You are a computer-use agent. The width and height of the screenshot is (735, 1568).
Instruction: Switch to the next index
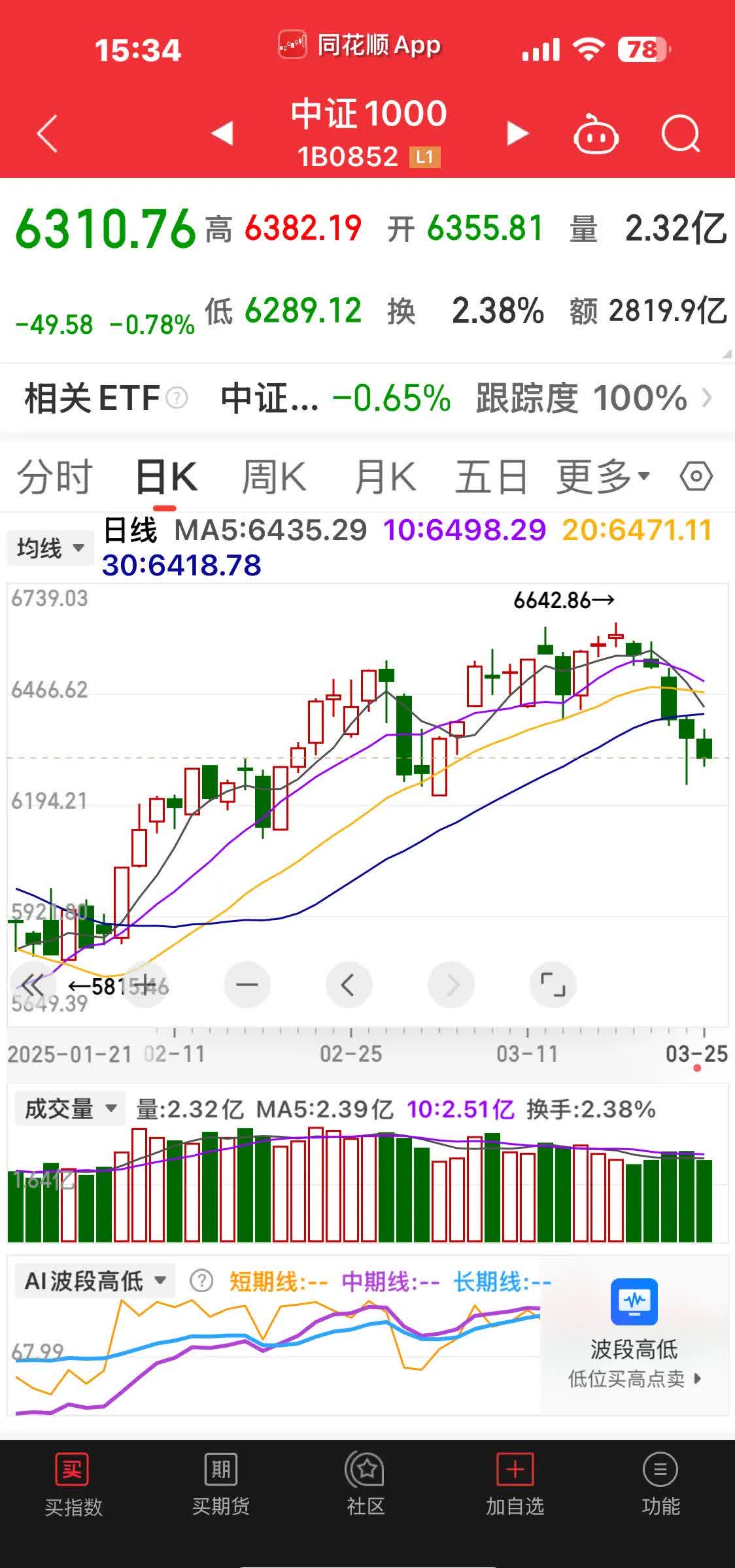(518, 133)
